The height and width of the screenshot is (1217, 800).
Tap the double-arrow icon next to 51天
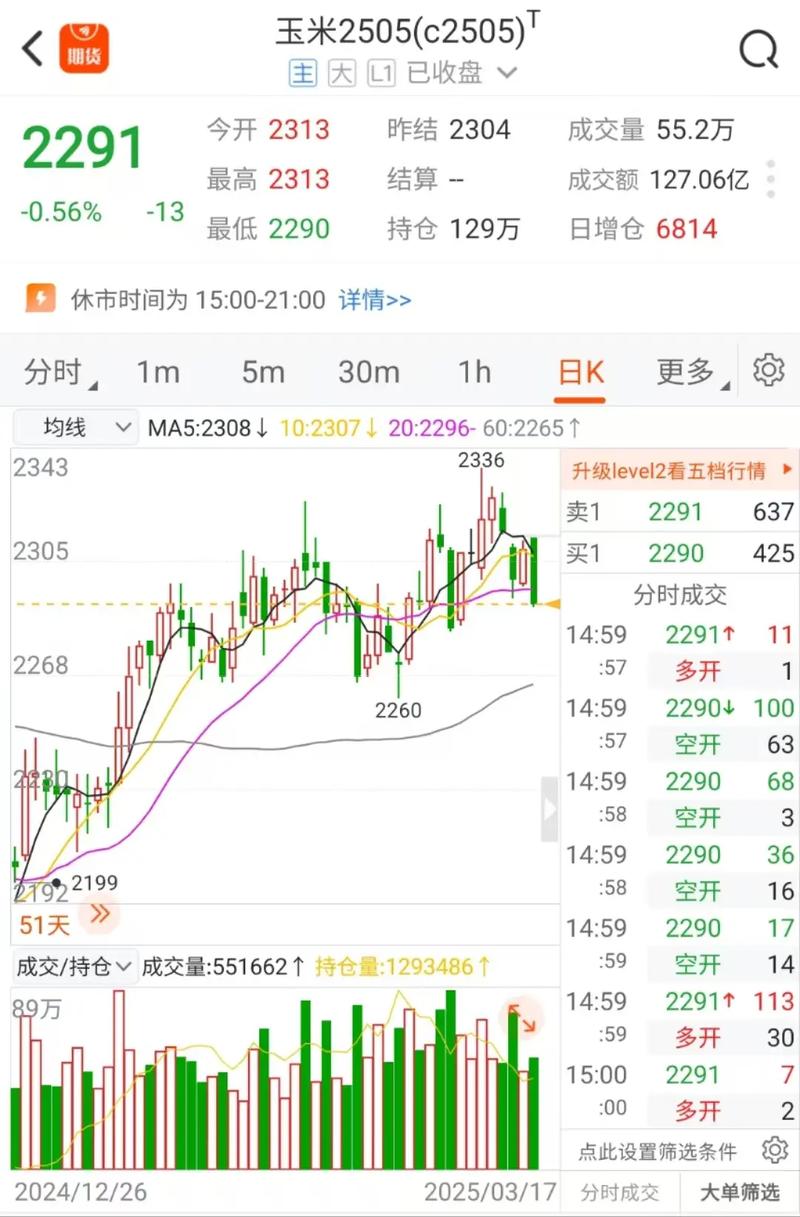tap(99, 913)
